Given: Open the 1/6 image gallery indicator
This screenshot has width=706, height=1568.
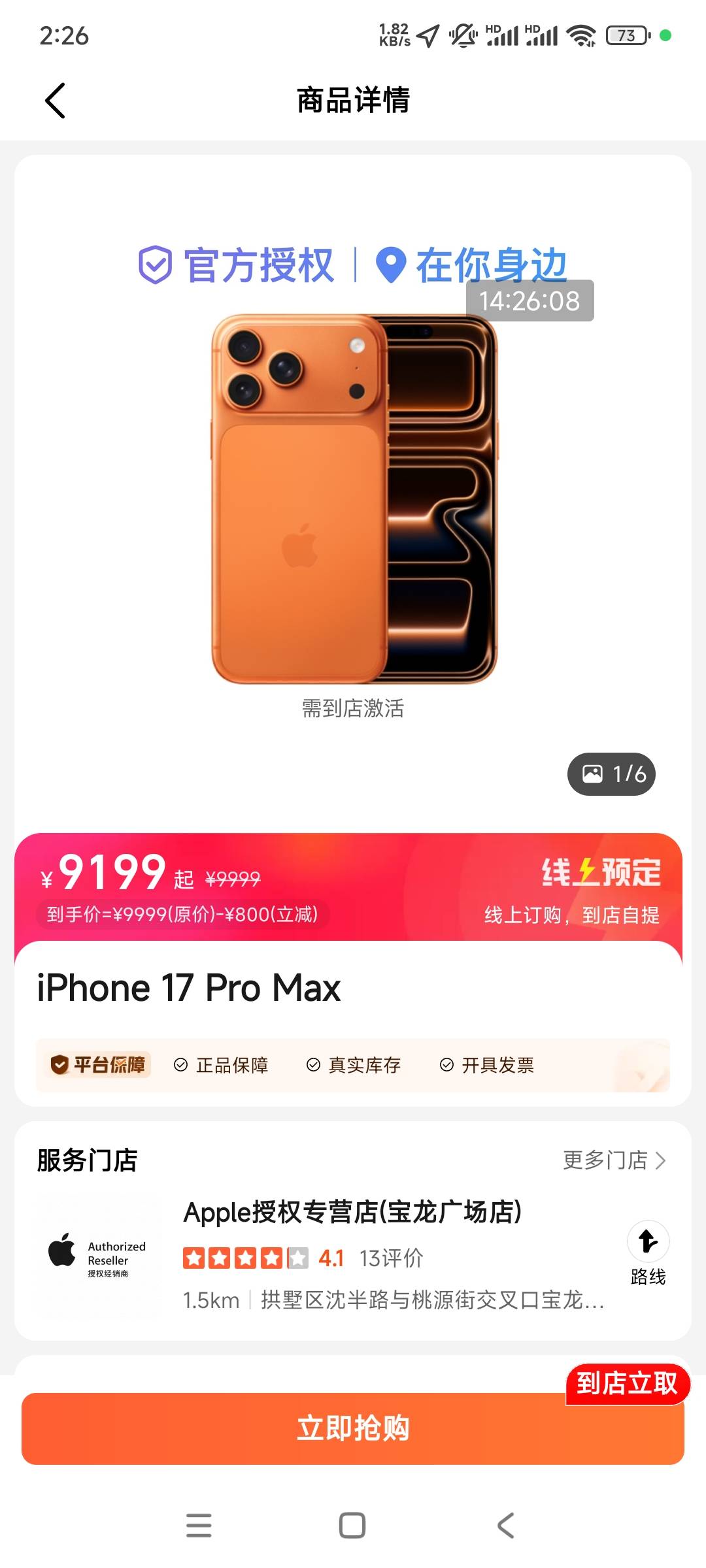Looking at the screenshot, I should 611,774.
